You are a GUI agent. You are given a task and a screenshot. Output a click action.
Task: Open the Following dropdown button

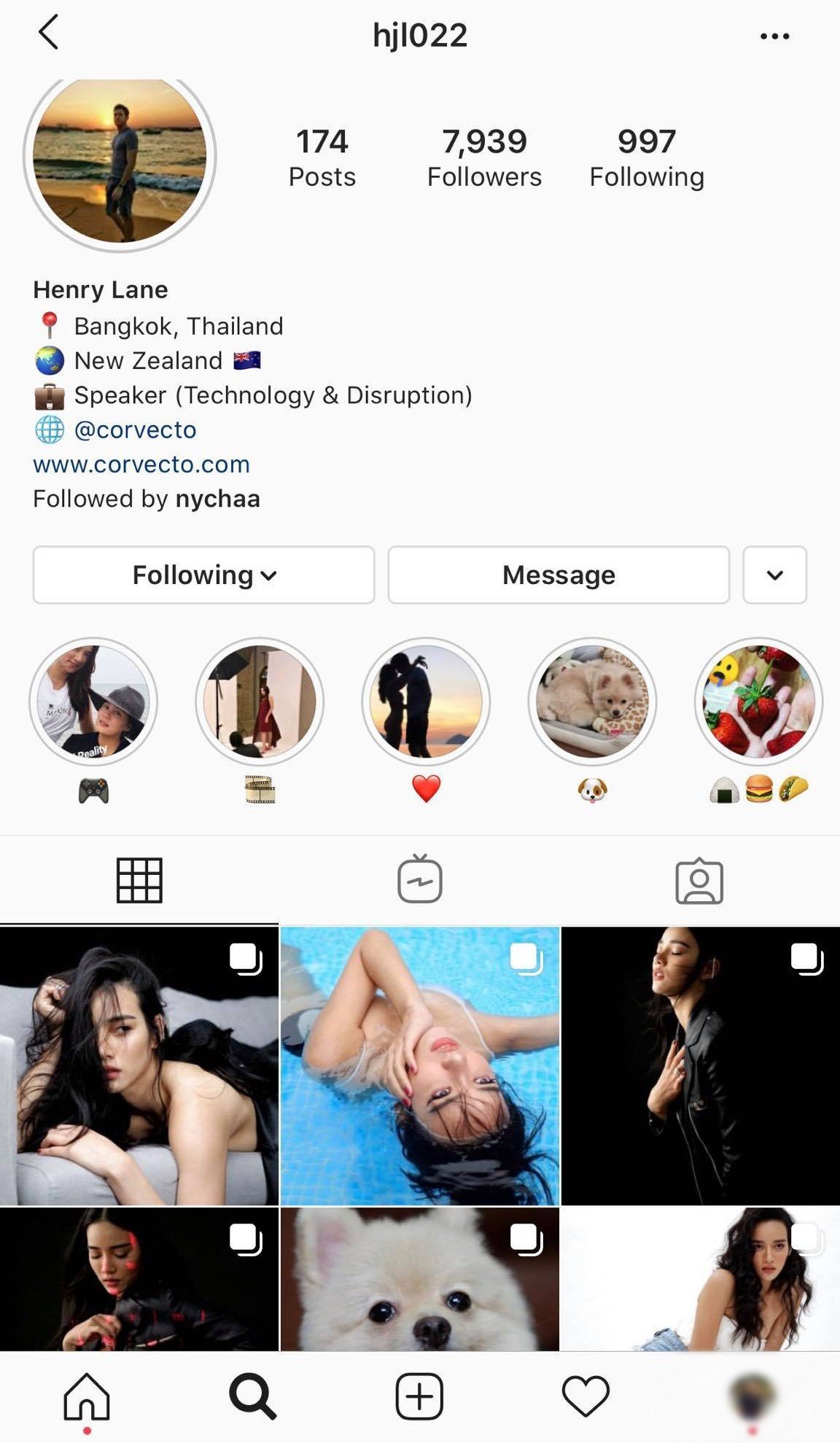point(203,575)
